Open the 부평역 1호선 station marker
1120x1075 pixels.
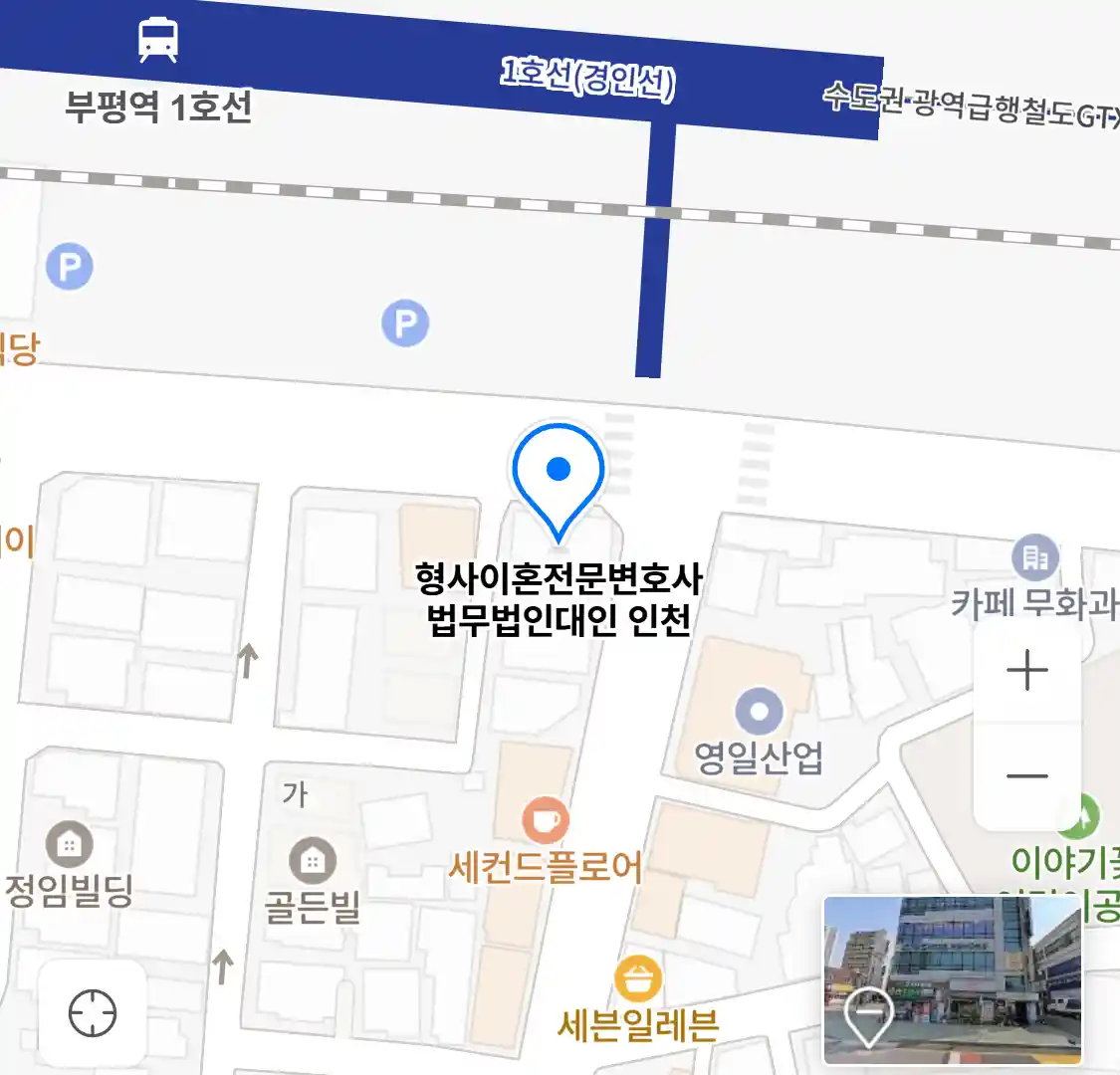coord(157,42)
